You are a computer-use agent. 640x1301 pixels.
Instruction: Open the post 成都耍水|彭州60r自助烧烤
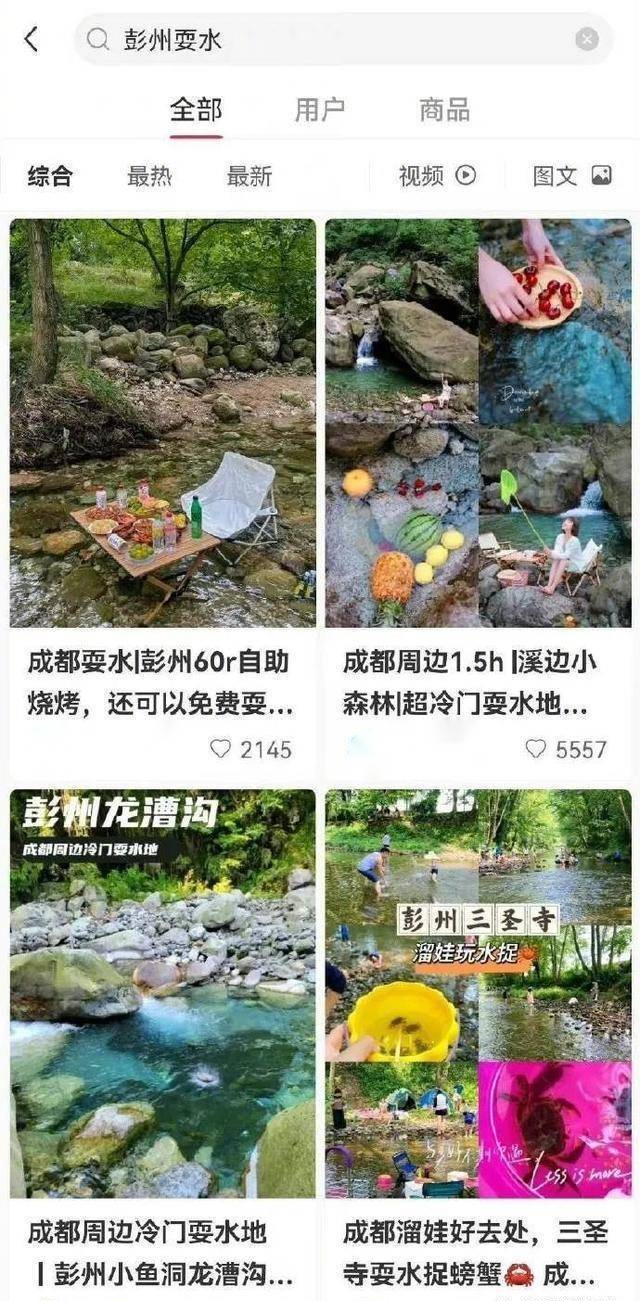click(x=163, y=423)
